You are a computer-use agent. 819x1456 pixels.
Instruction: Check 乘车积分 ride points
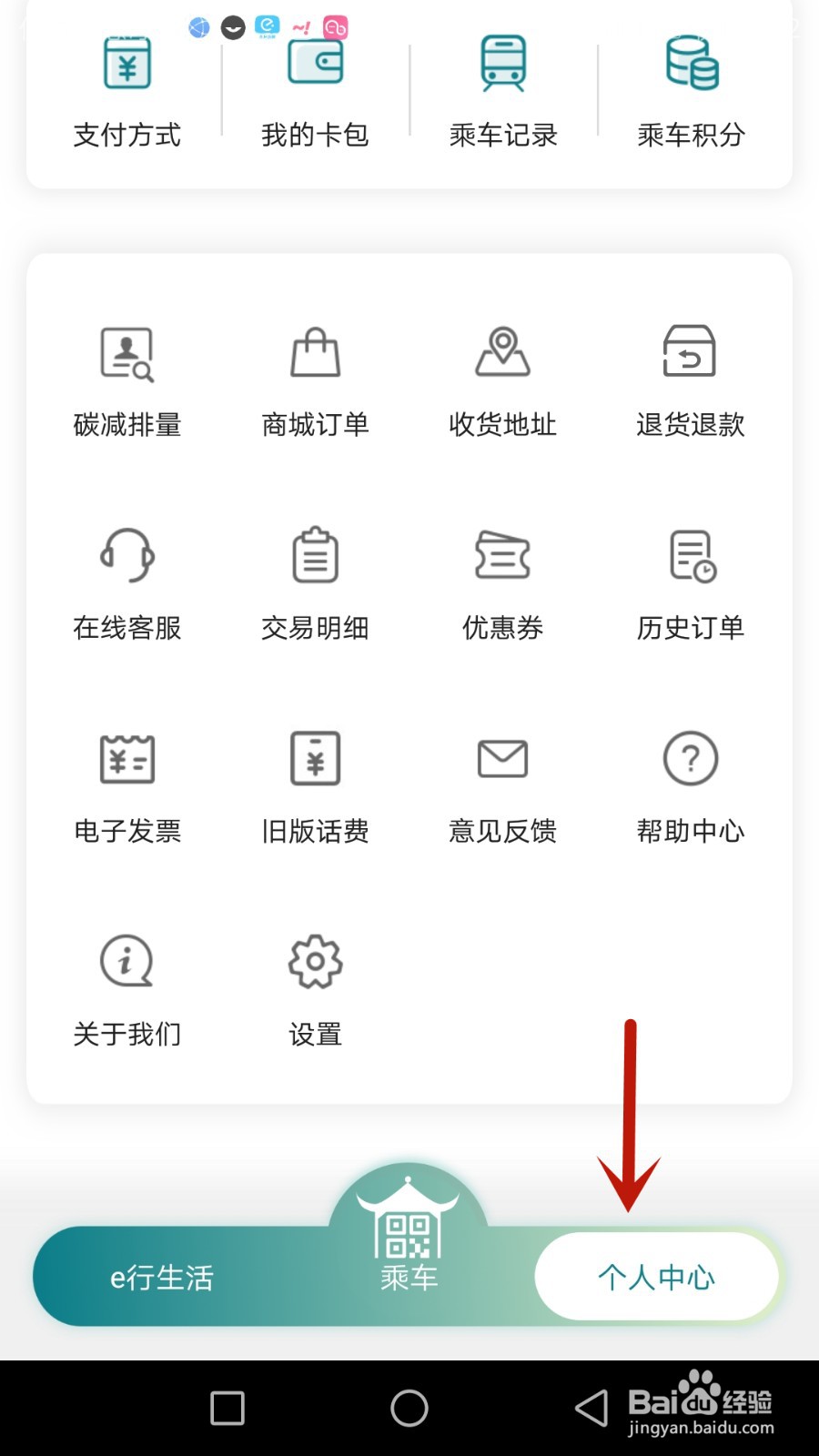[692, 91]
